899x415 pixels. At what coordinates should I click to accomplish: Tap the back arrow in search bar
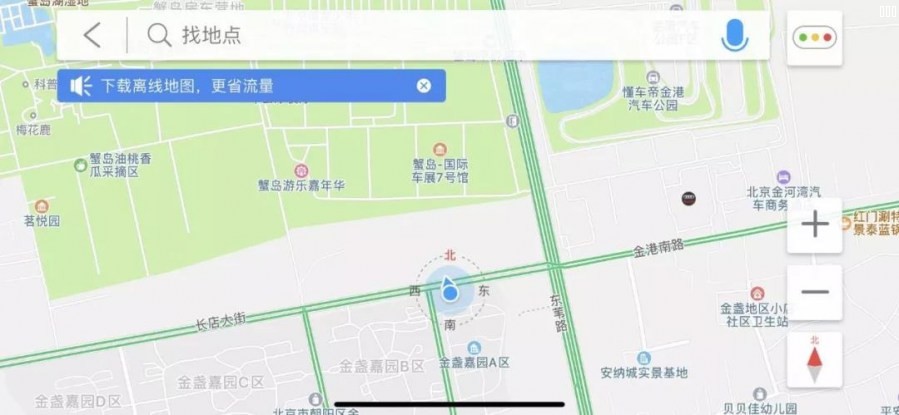(x=92, y=35)
